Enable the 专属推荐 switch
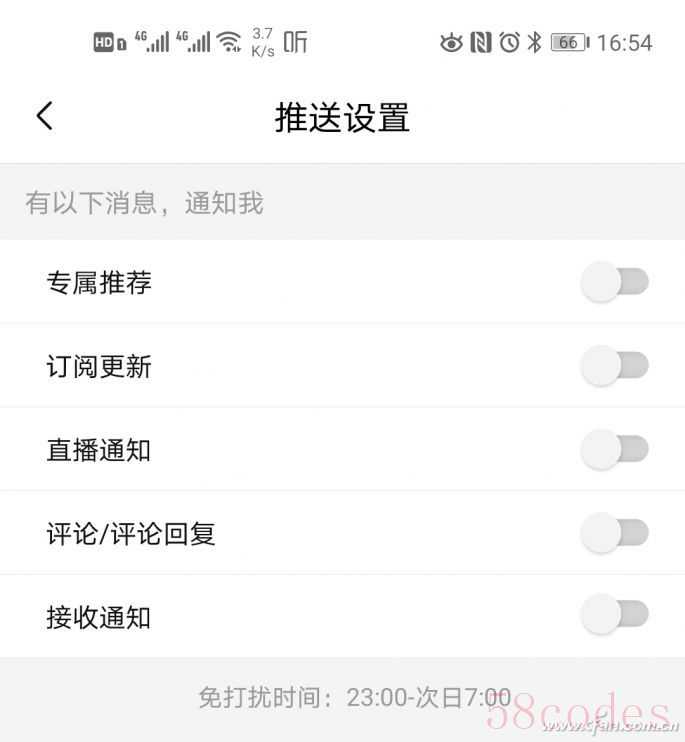The width and height of the screenshot is (685, 742). (x=614, y=283)
